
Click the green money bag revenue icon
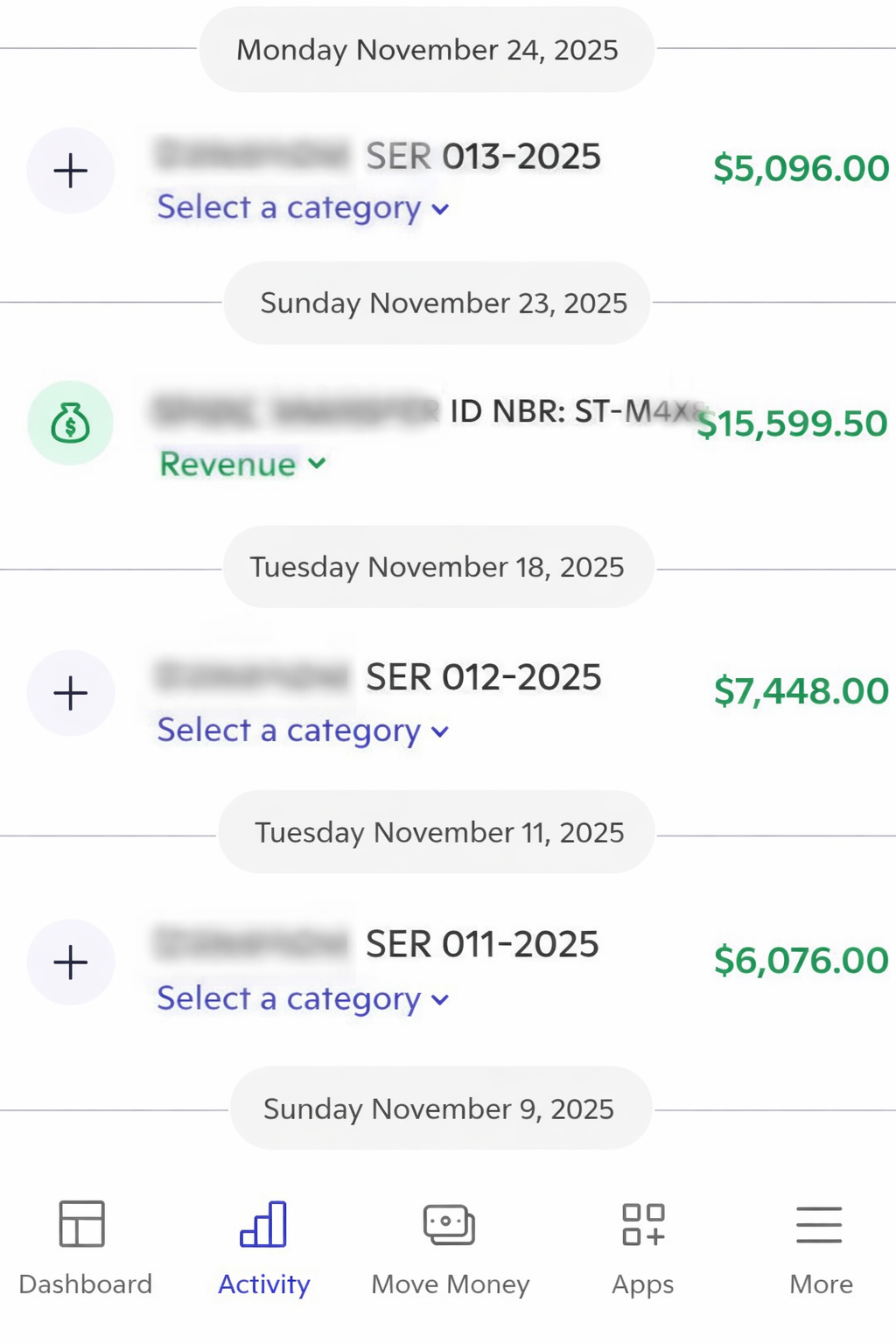click(x=70, y=423)
